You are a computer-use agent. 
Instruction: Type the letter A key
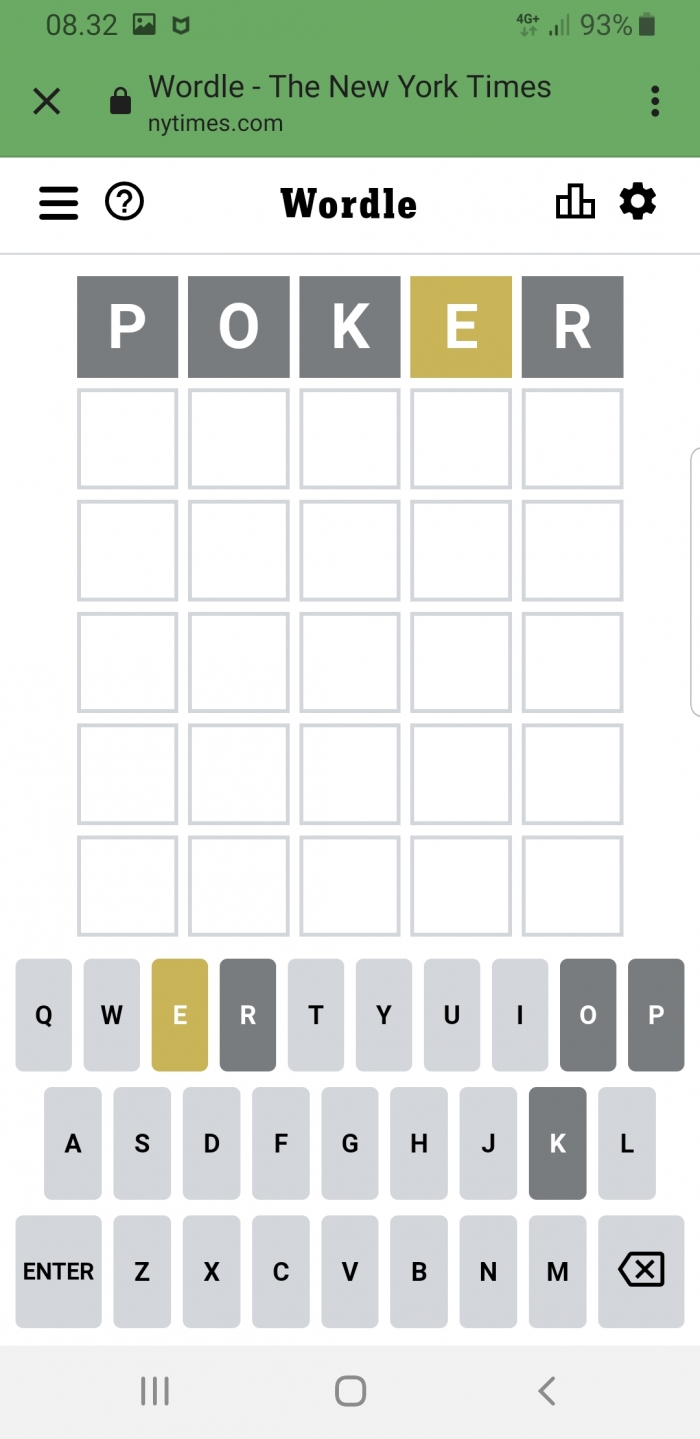pyautogui.click(x=73, y=1143)
